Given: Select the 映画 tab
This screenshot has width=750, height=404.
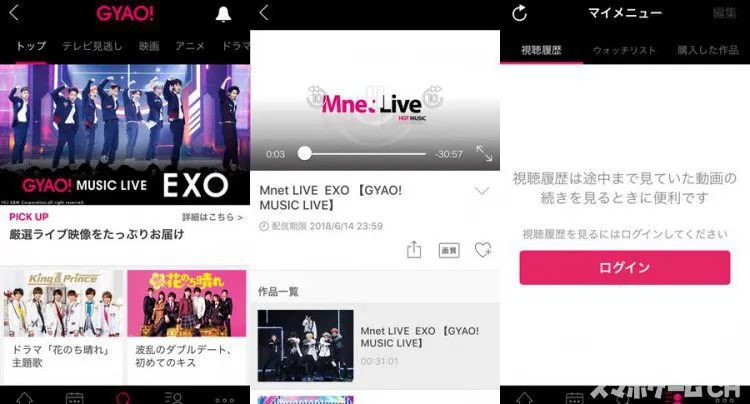Looking at the screenshot, I should click(149, 46).
